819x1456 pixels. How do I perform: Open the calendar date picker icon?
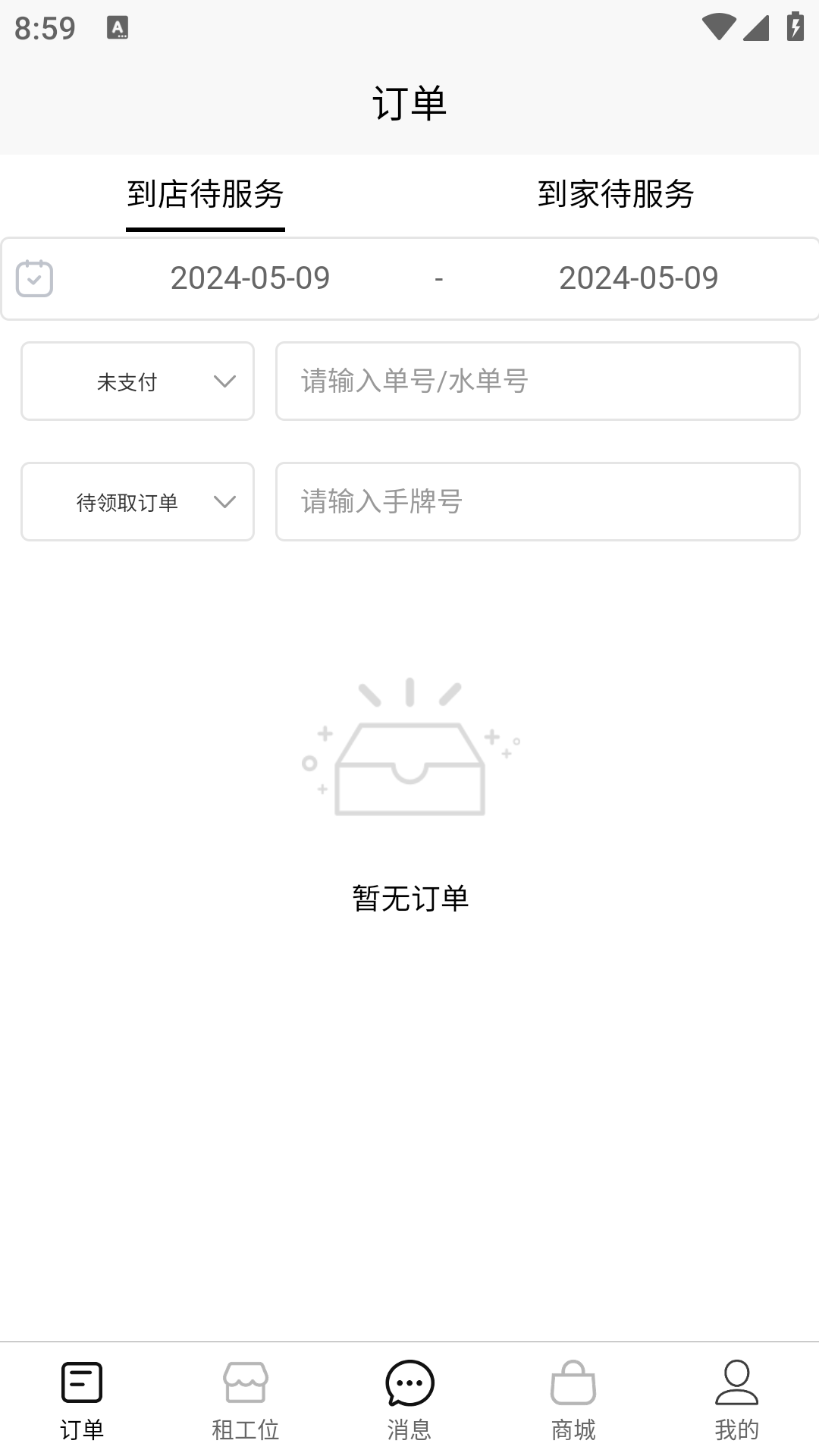[x=34, y=279]
